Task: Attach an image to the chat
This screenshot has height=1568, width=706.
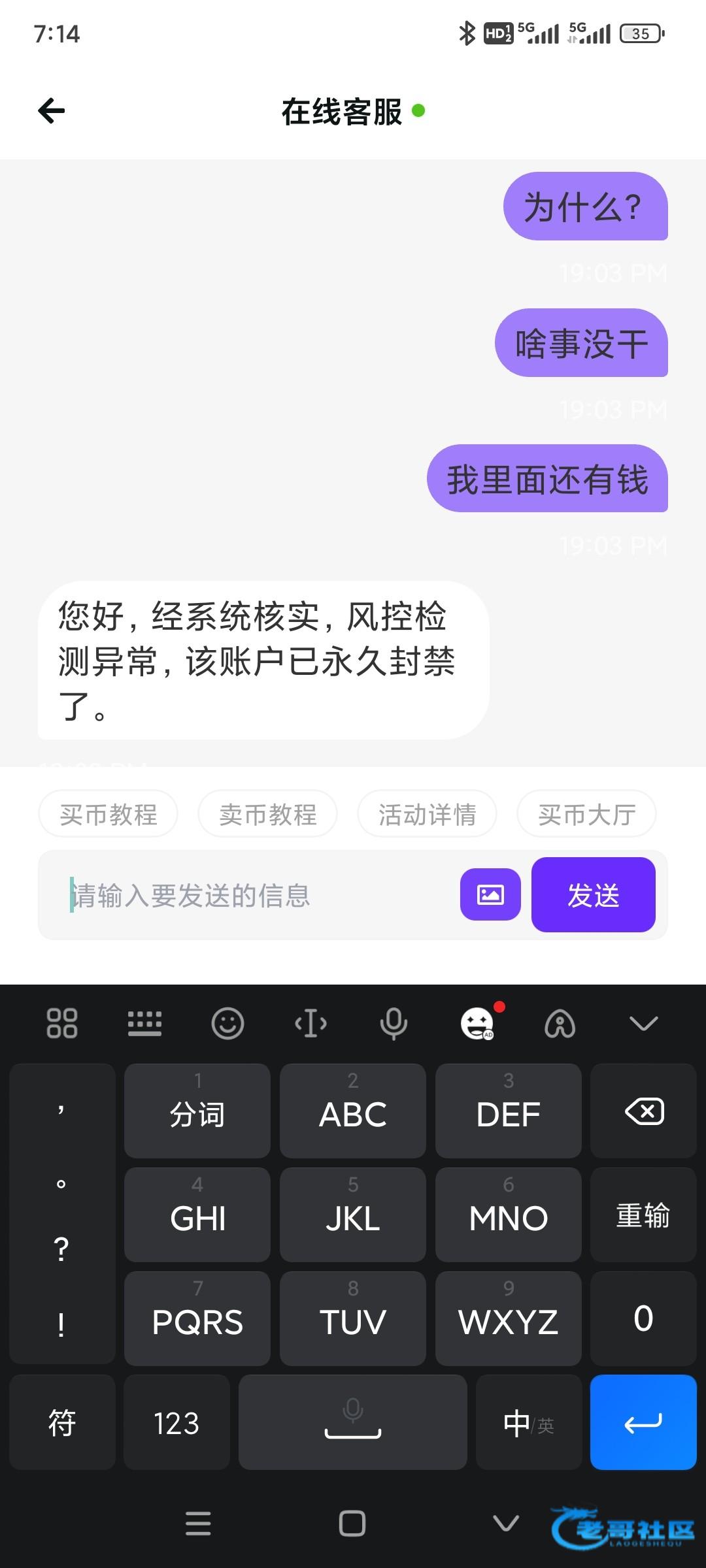Action: tap(490, 894)
